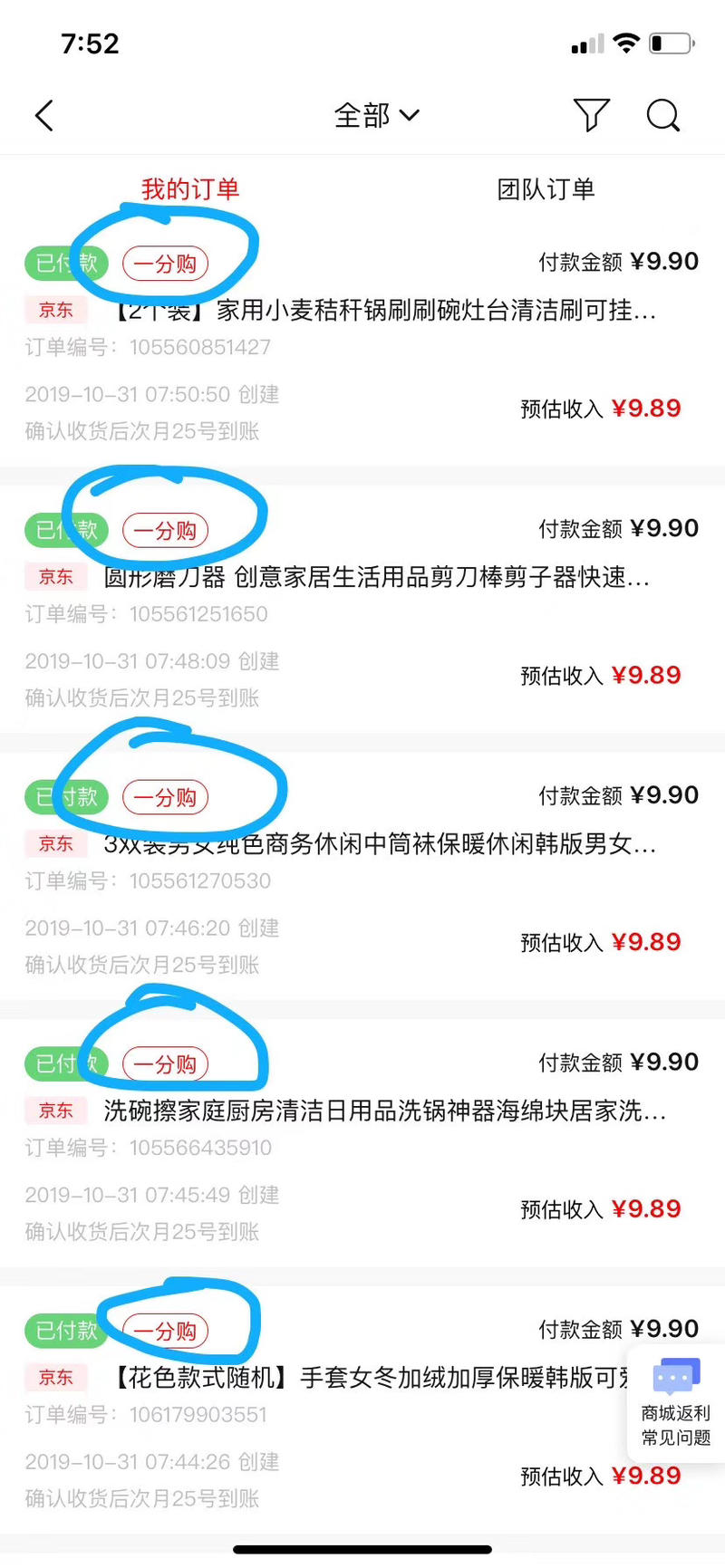Open the filter icon next to search
This screenshot has width=725, height=1568.
592,115
